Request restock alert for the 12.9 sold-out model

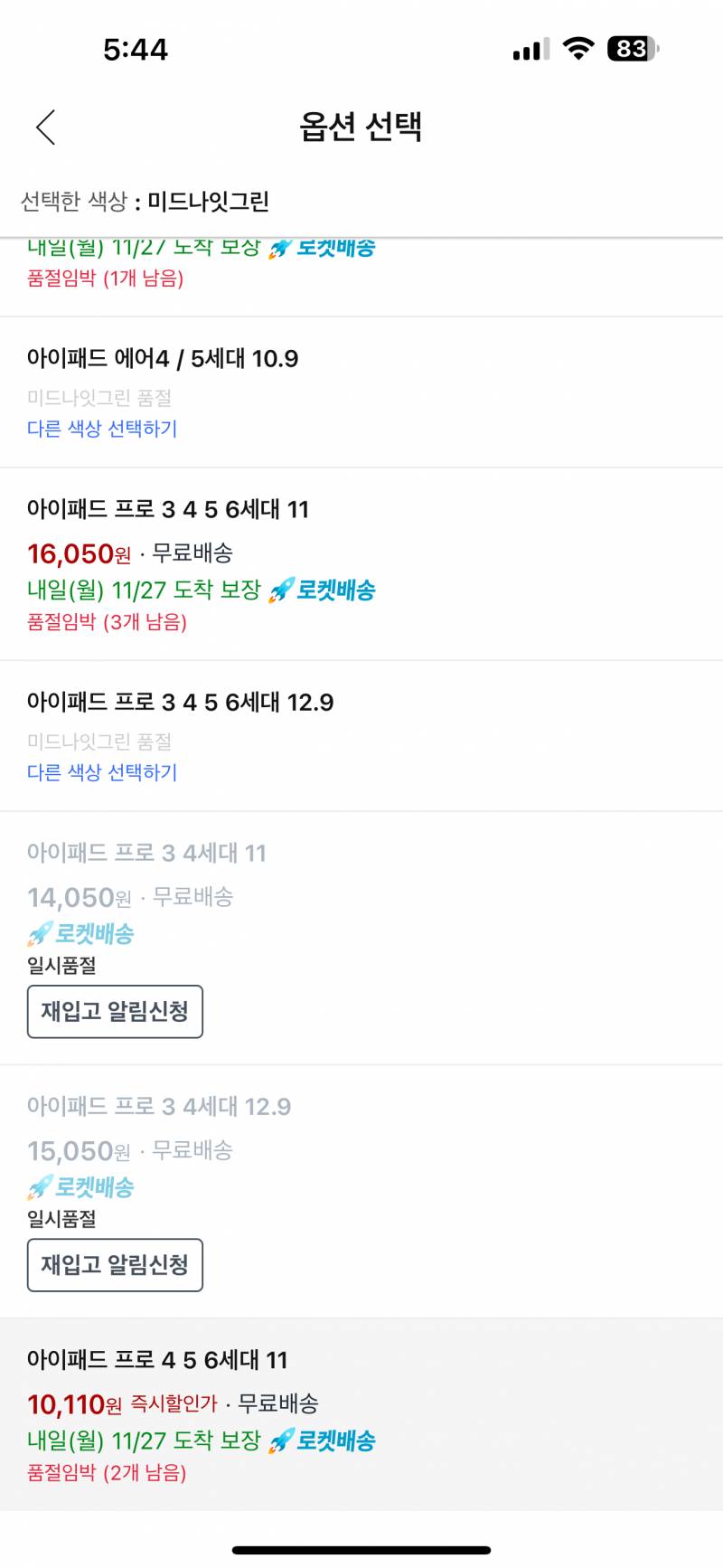(x=115, y=1265)
